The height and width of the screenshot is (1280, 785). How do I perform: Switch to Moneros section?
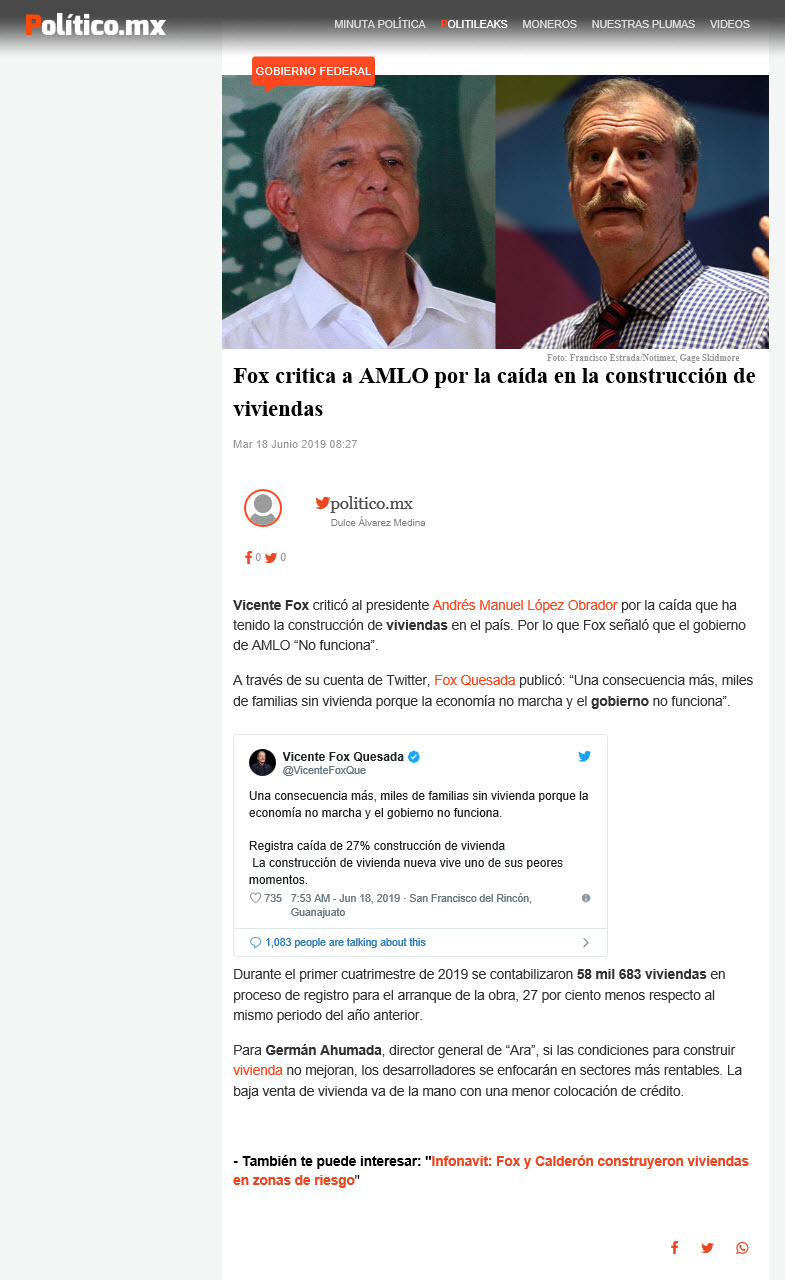click(549, 24)
